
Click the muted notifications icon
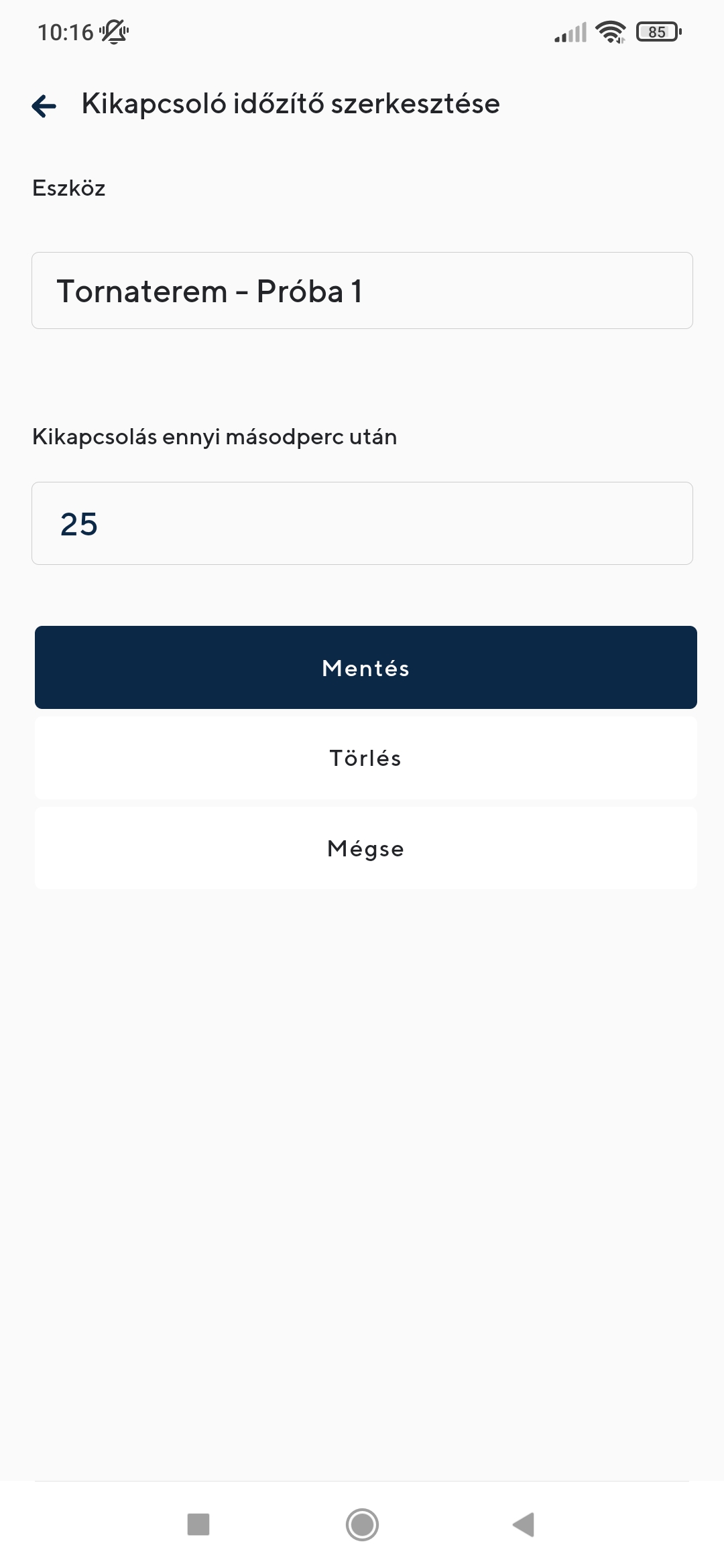tap(113, 31)
